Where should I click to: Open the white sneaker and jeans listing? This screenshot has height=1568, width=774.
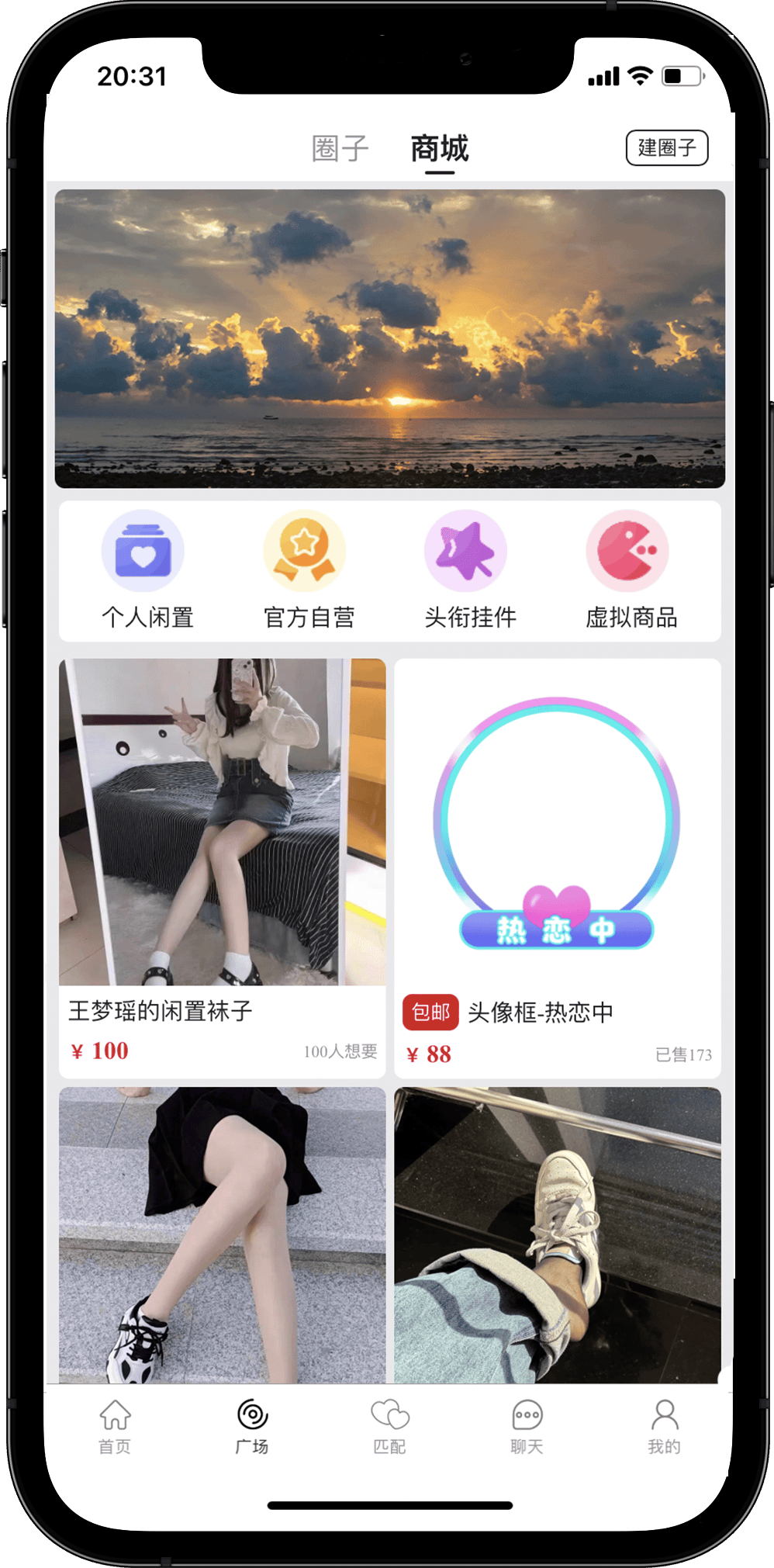[557, 1234]
